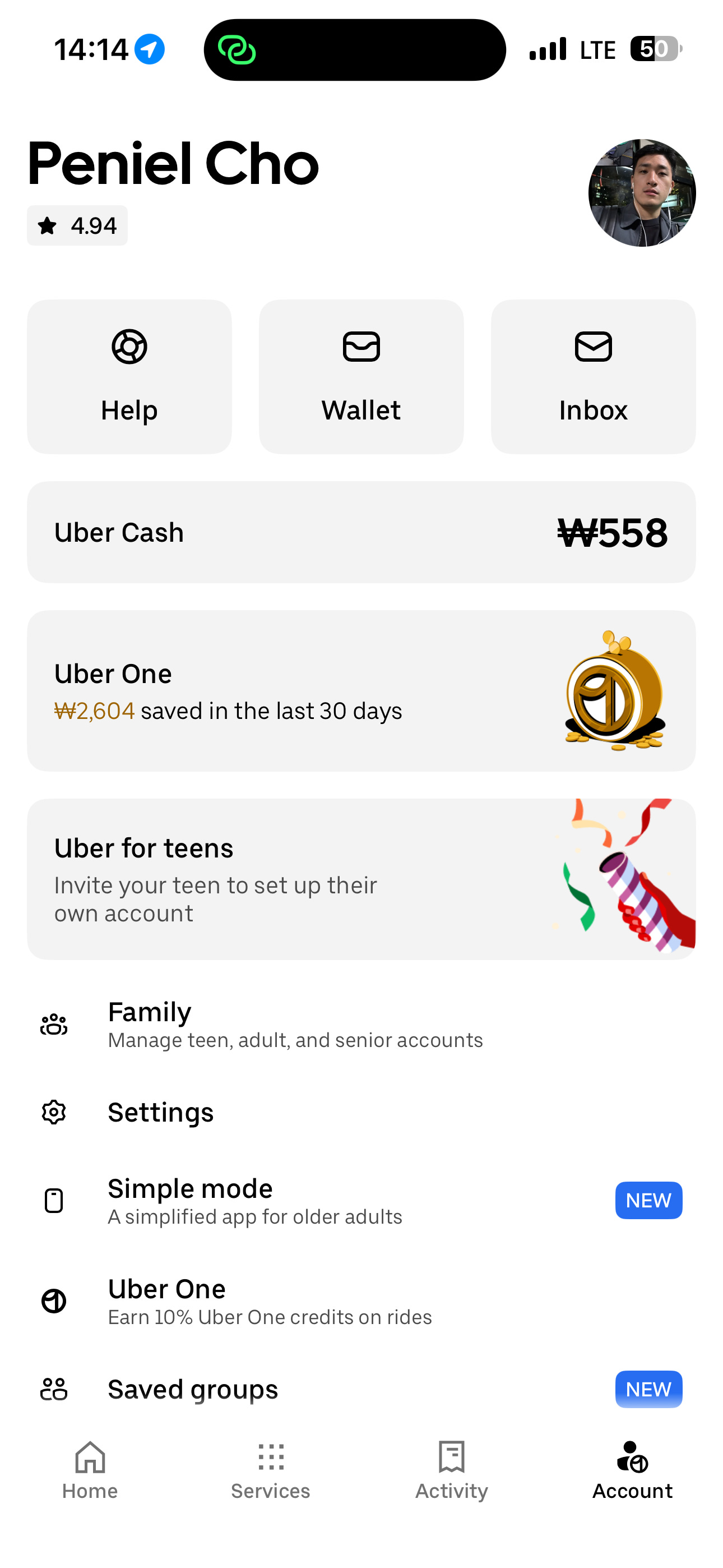Open the Uber for teens card

pyautogui.click(x=361, y=879)
